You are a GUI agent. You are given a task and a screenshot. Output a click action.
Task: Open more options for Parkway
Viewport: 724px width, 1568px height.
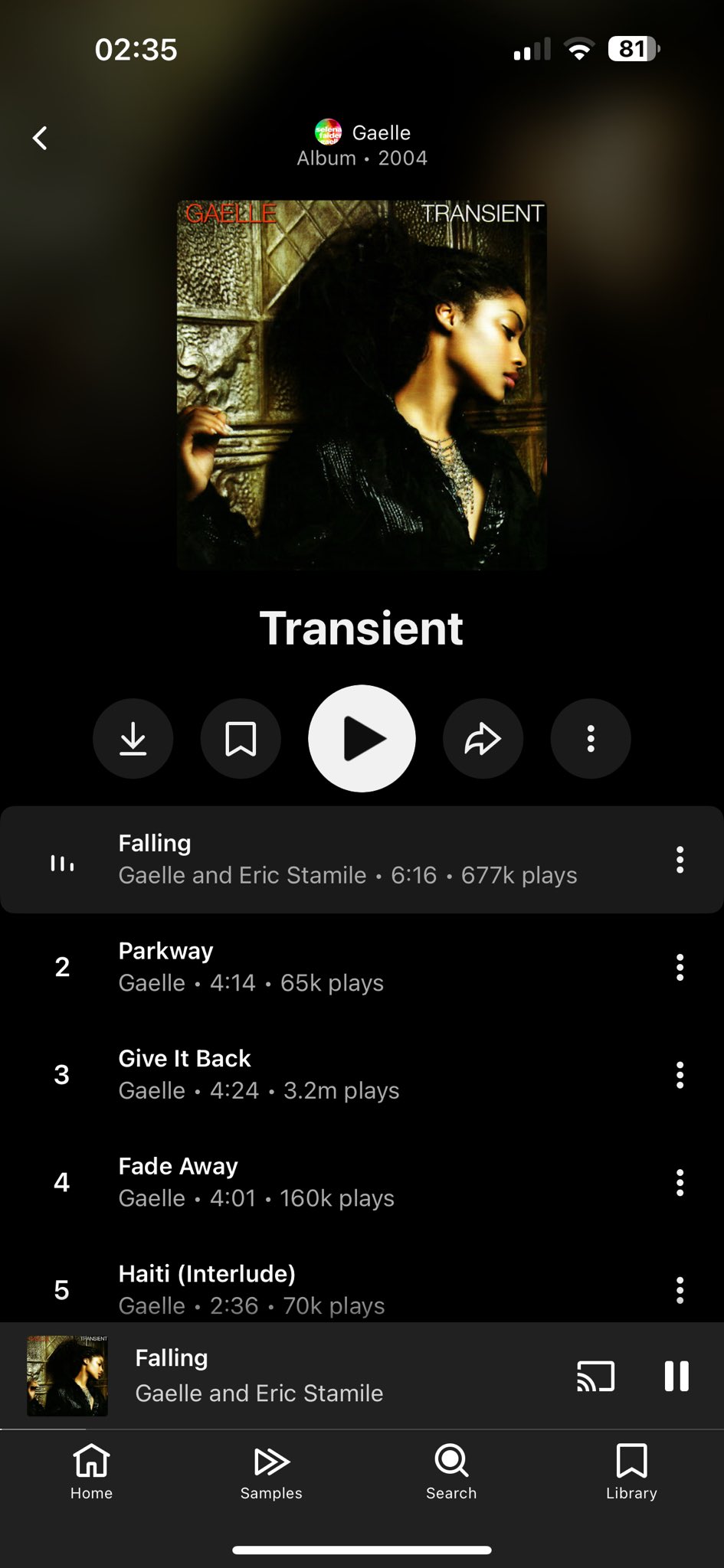(x=680, y=968)
